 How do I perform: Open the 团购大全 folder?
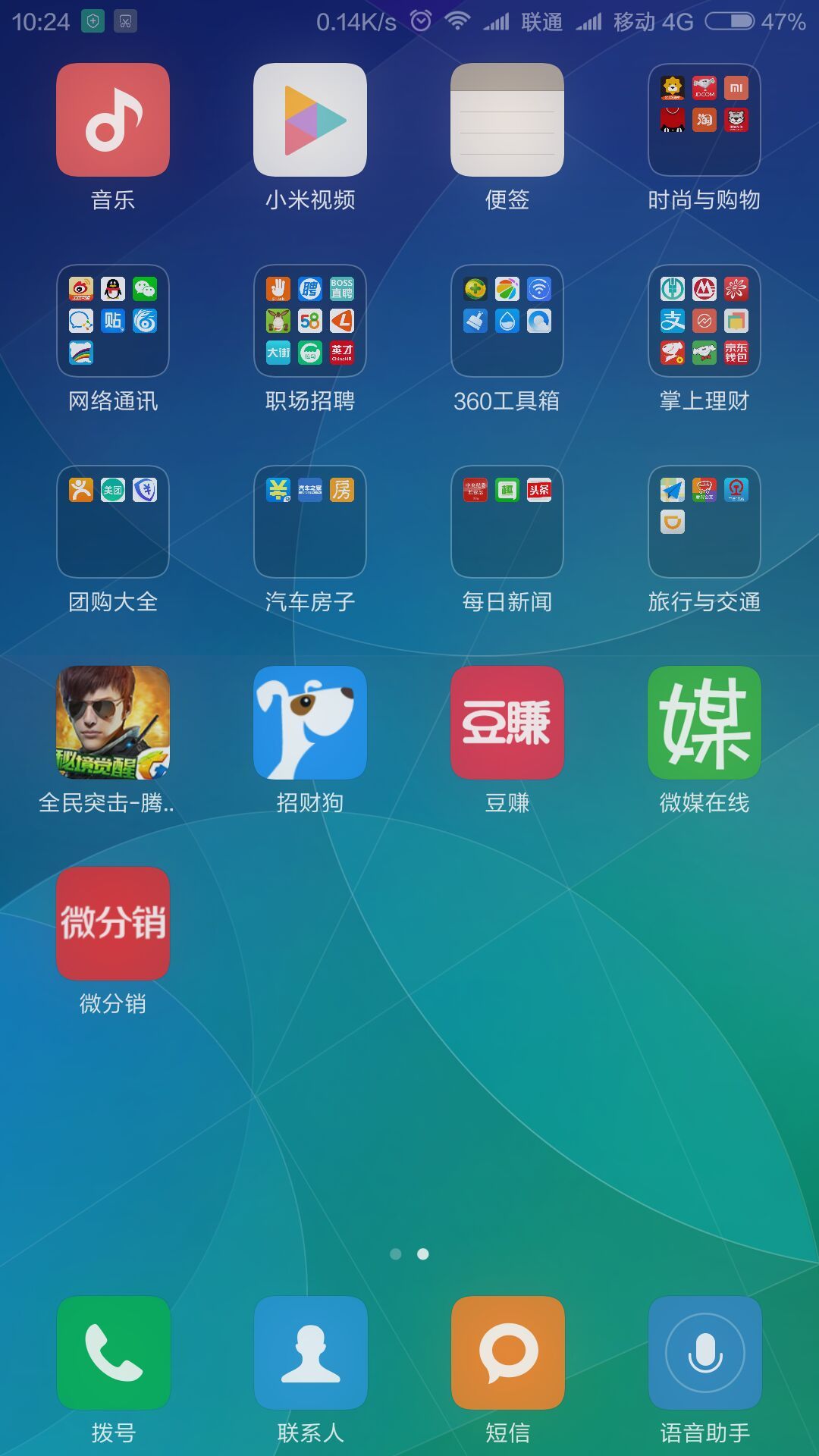click(x=113, y=522)
